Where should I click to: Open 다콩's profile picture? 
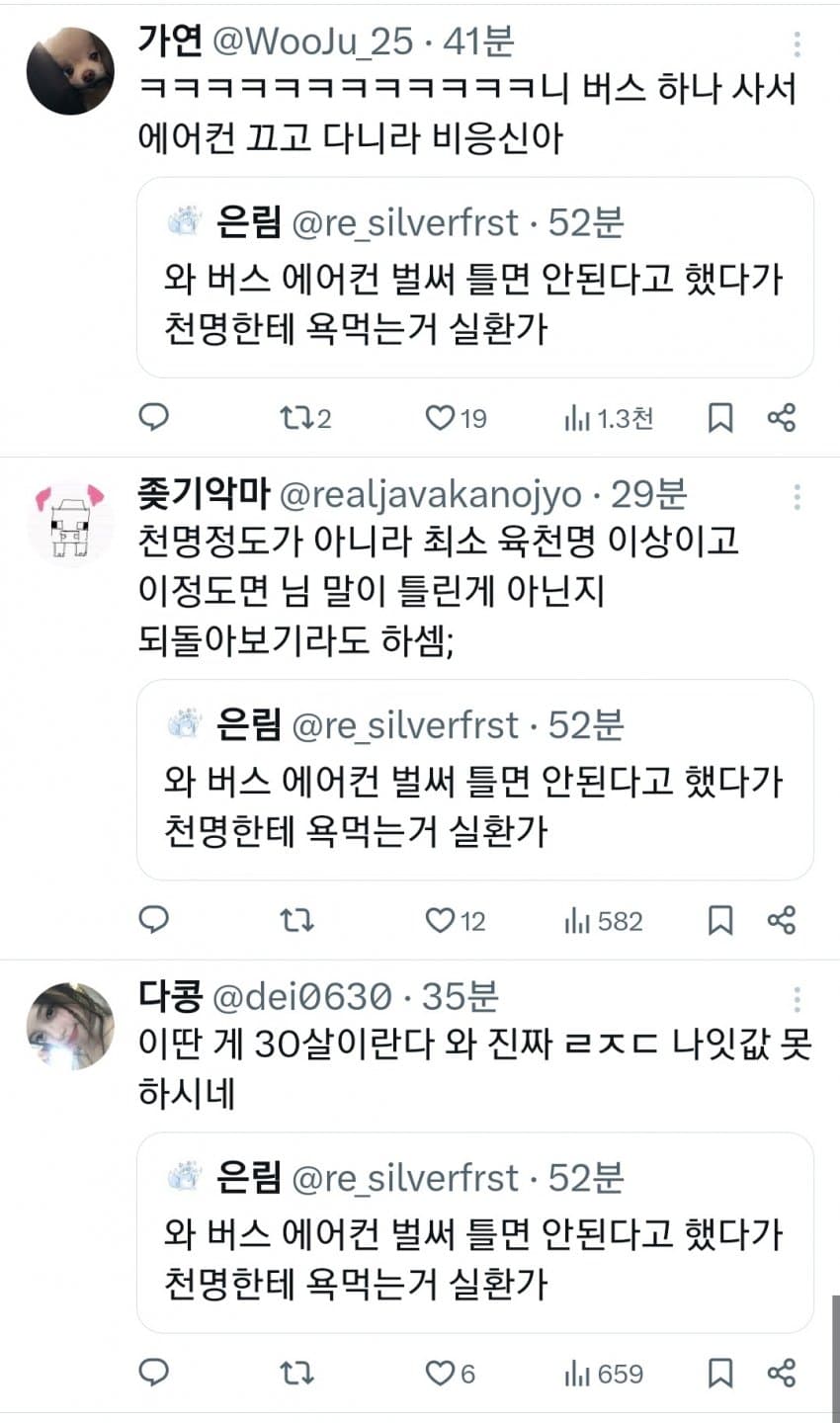pyautogui.click(x=70, y=1026)
